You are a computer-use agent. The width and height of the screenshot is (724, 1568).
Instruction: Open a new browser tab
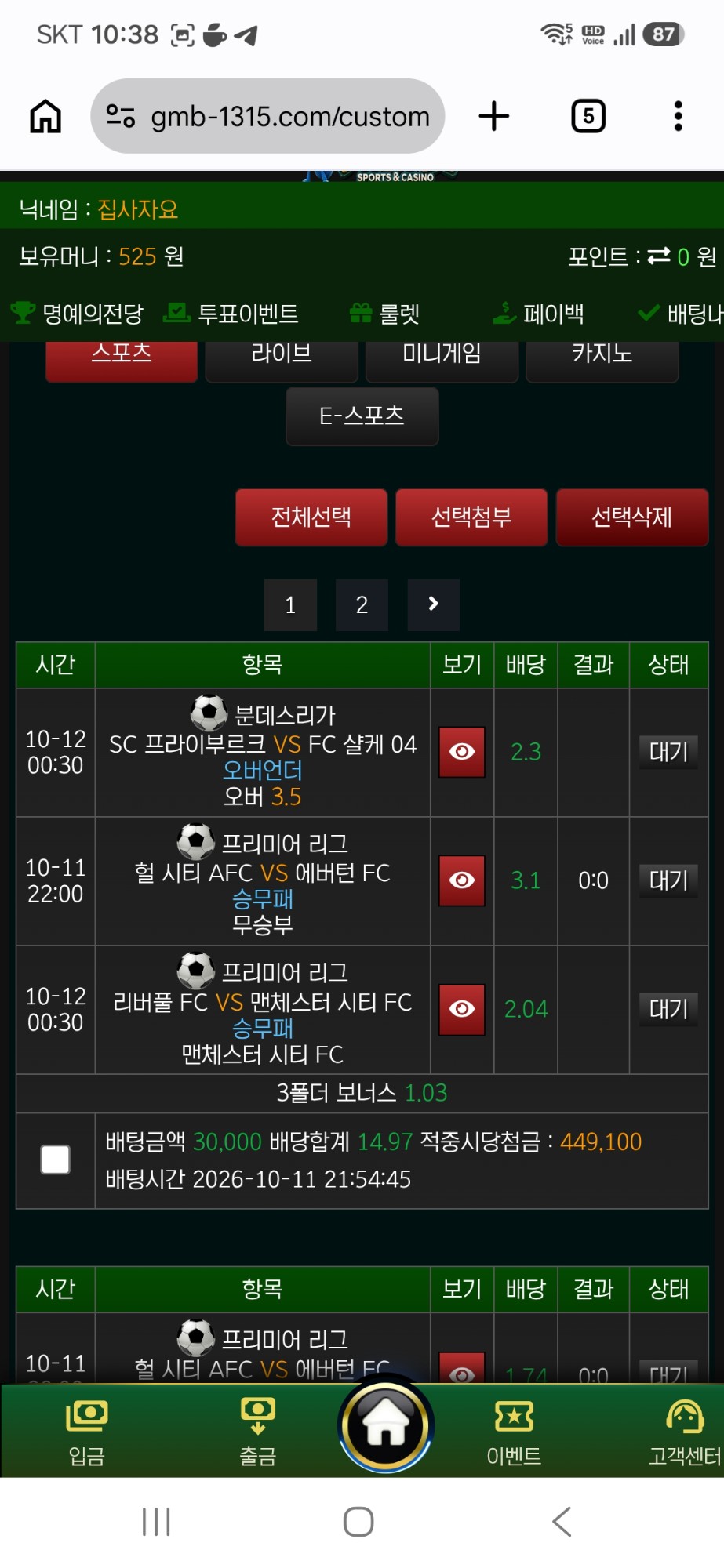tap(494, 116)
